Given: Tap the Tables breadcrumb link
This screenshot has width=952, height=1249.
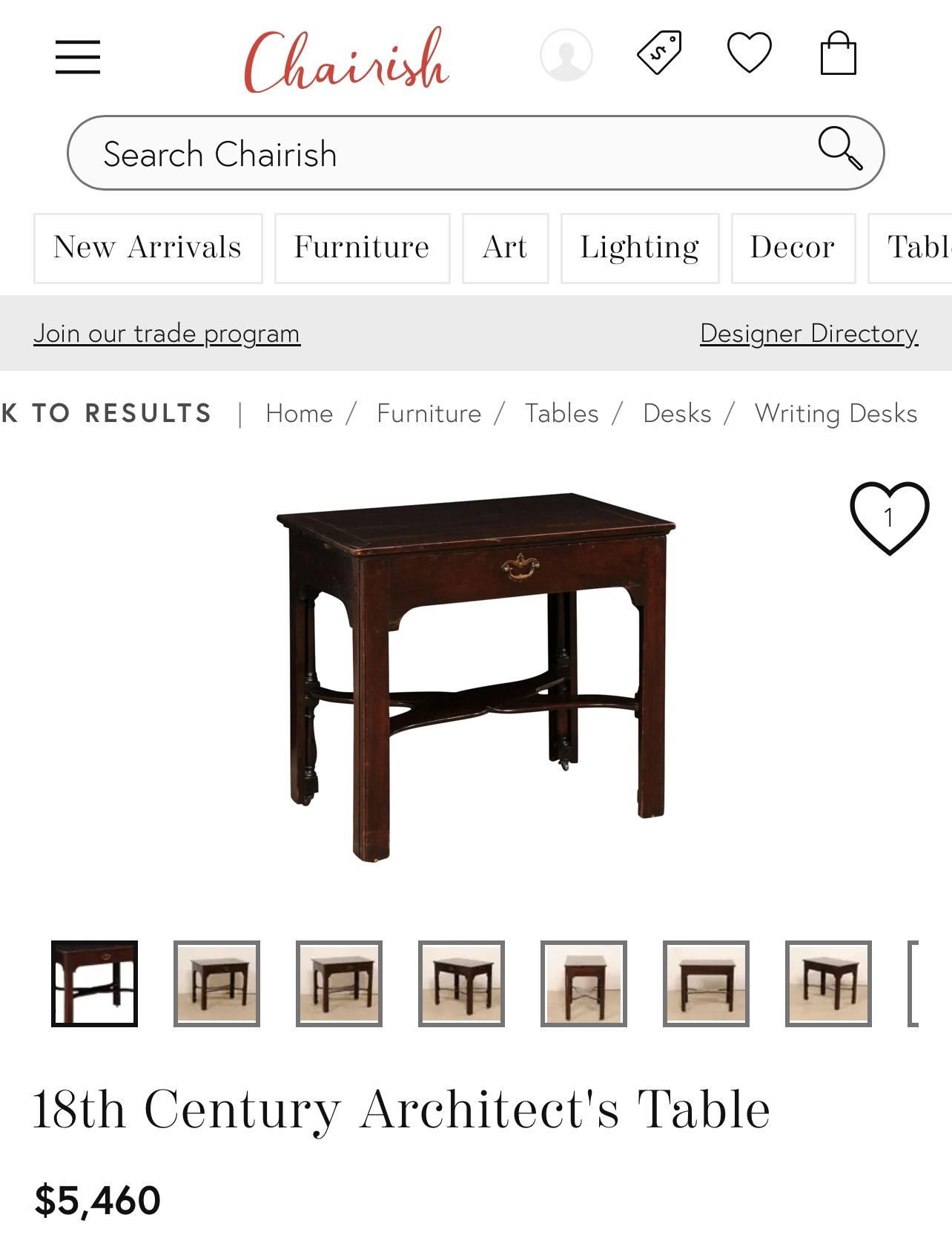Looking at the screenshot, I should tap(562, 413).
